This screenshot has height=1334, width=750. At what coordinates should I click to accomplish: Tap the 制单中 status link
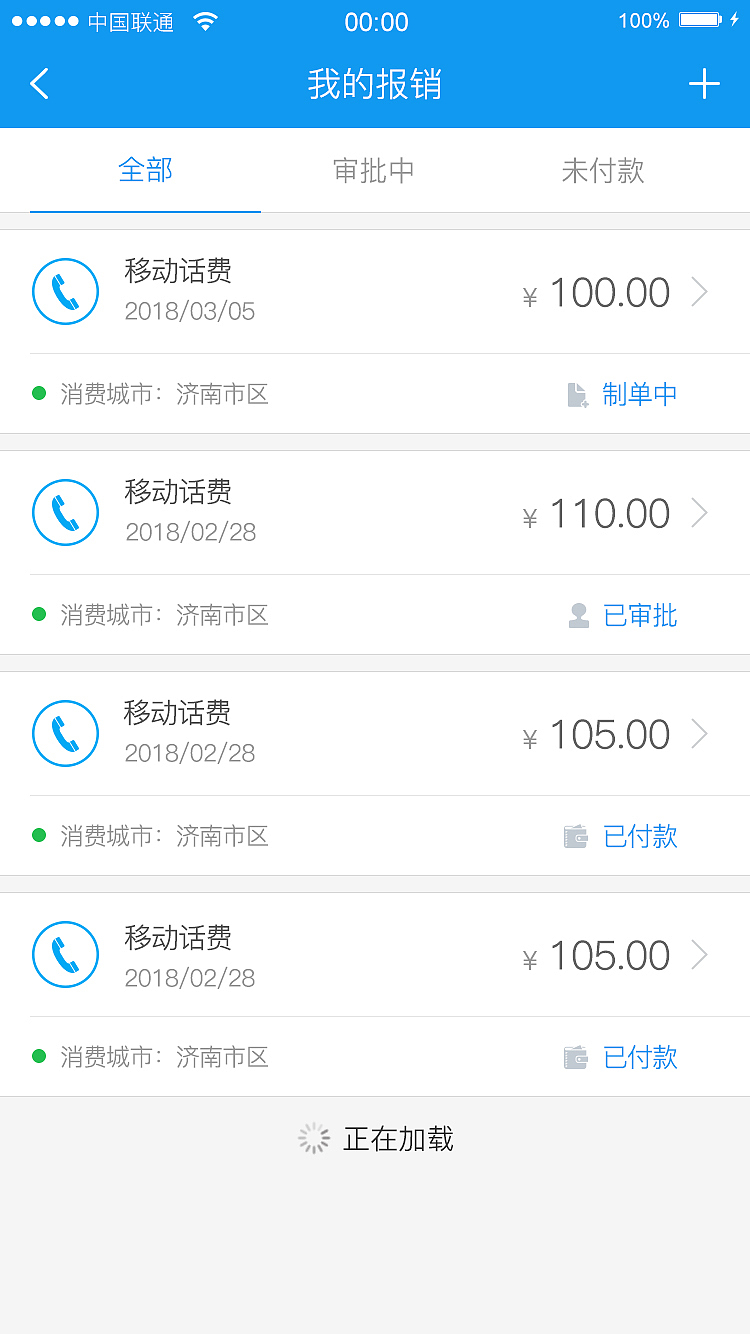(x=640, y=394)
